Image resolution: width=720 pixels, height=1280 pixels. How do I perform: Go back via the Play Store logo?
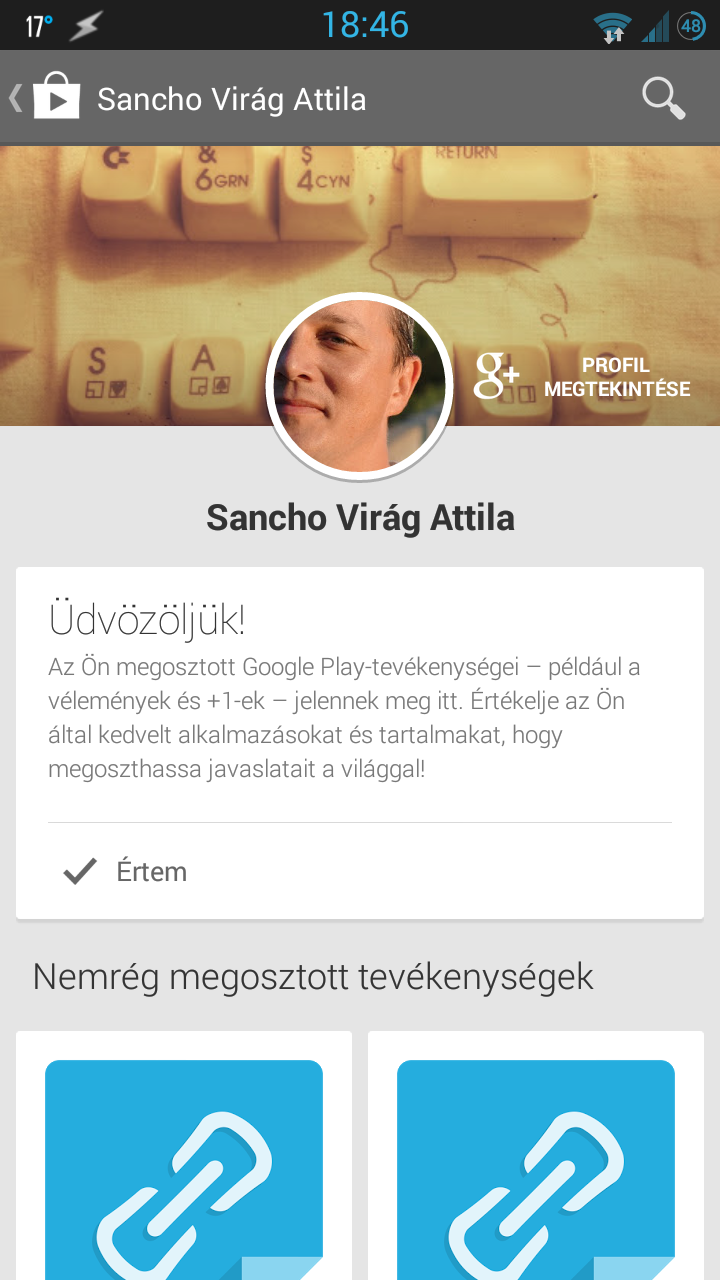tap(46, 98)
